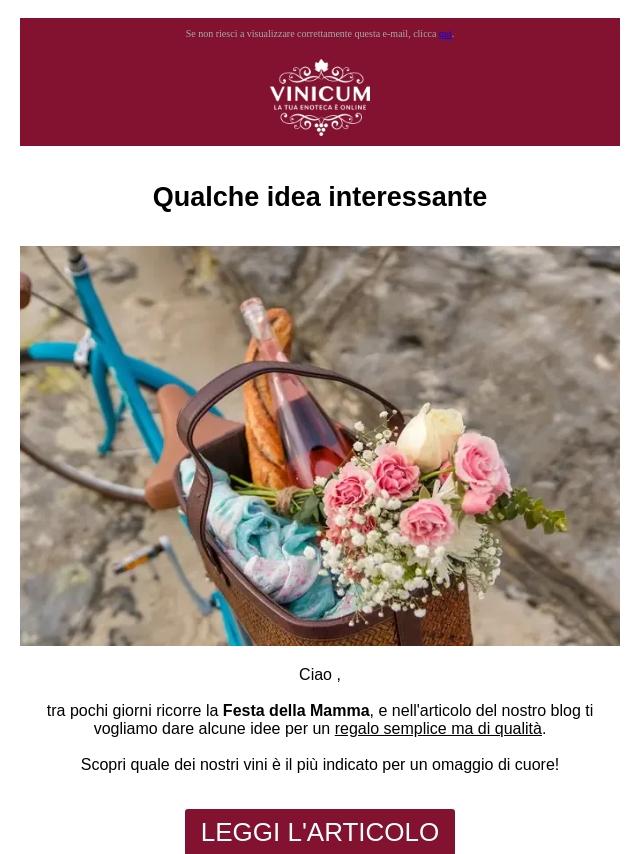640x854 pixels.
Task: Tap the 'qui' link to view email online
Action: [446, 34]
